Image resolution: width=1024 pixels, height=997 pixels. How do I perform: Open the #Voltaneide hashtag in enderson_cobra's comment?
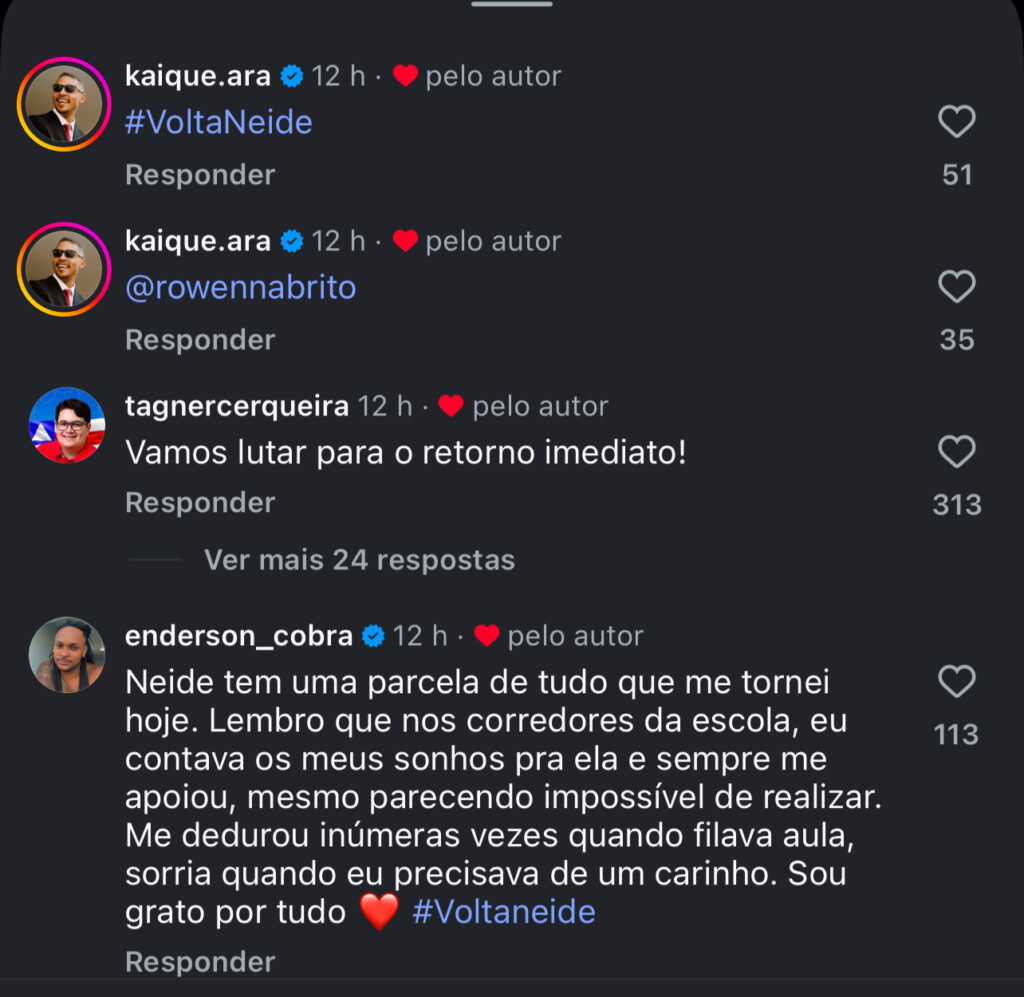[504, 912]
